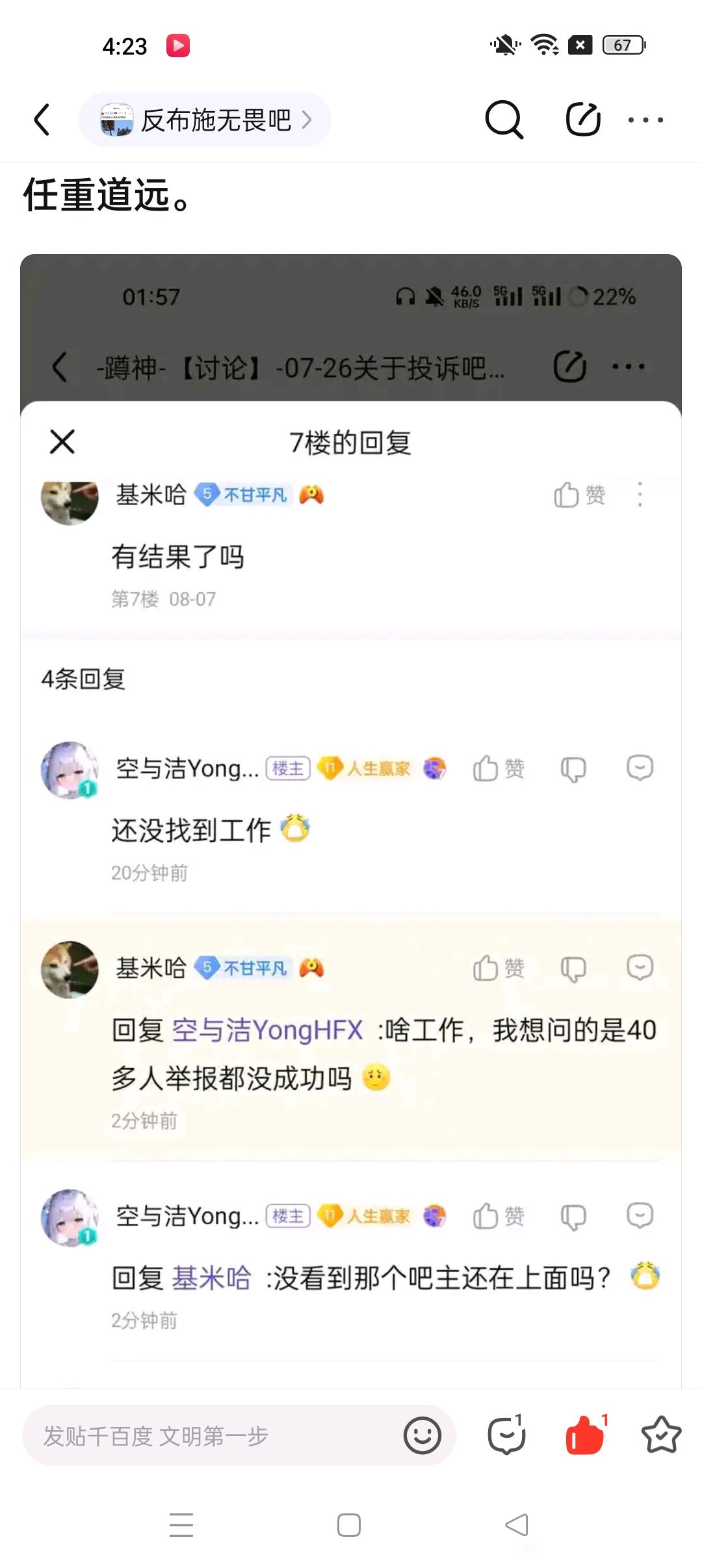Viewport: 702px width, 1568px height.
Task: Add this post to favorites
Action: [x=661, y=1435]
